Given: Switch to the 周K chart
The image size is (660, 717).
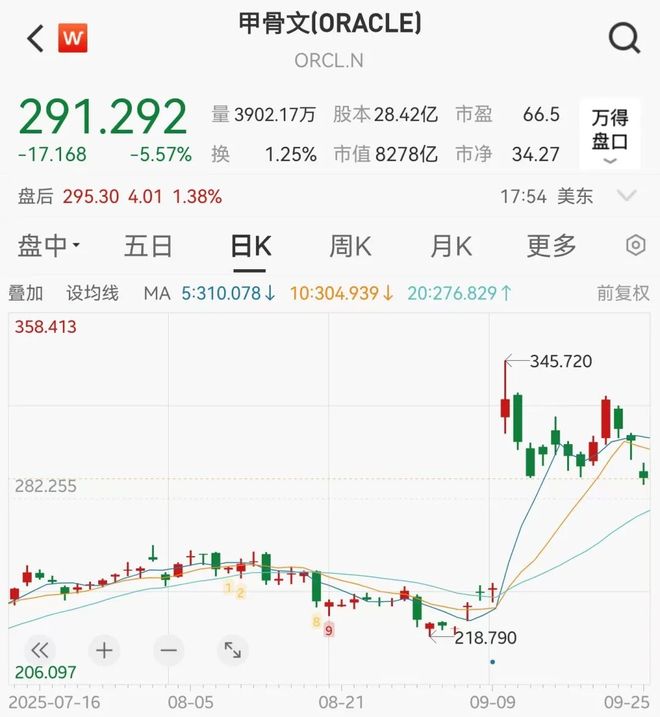Looking at the screenshot, I should point(350,245).
